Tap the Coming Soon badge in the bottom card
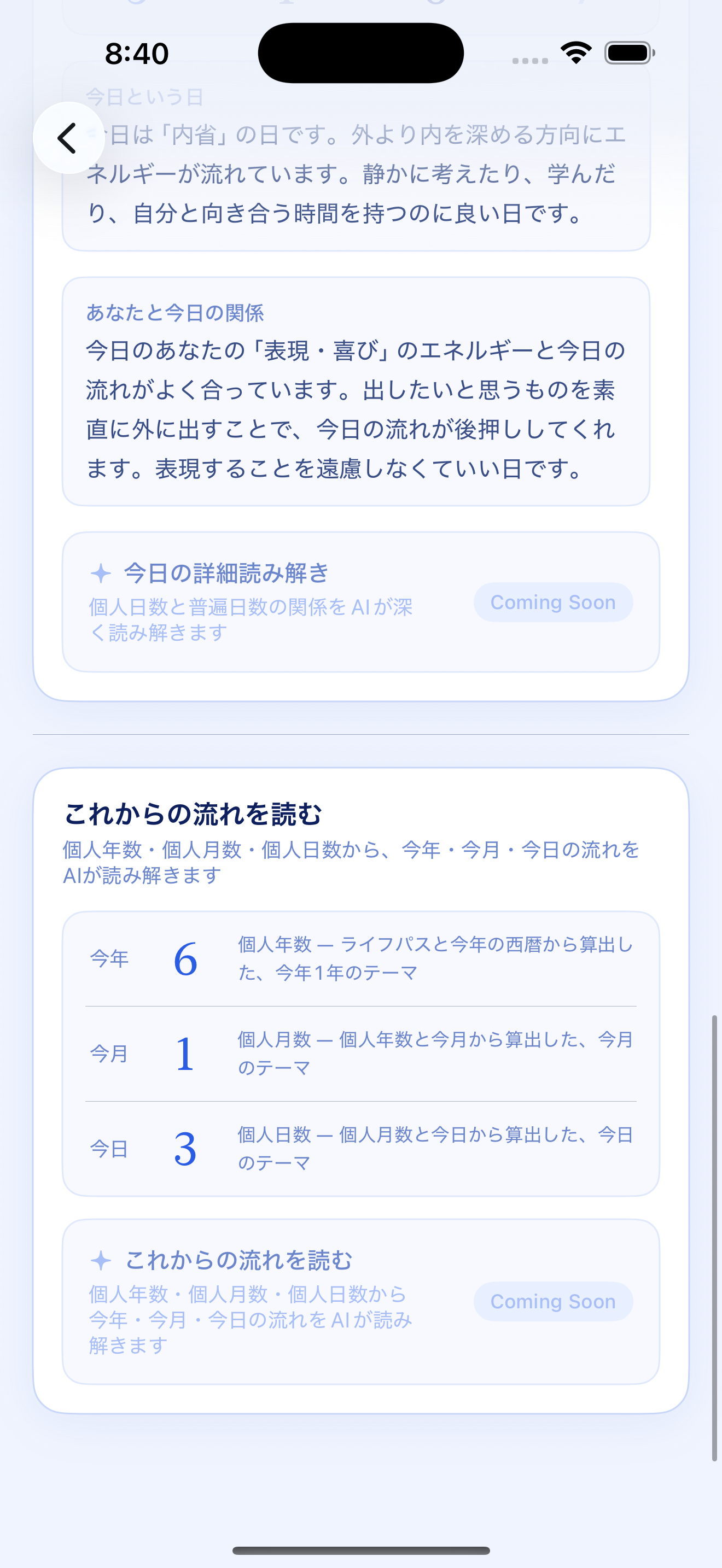Image resolution: width=722 pixels, height=1568 pixels. coord(552,1301)
